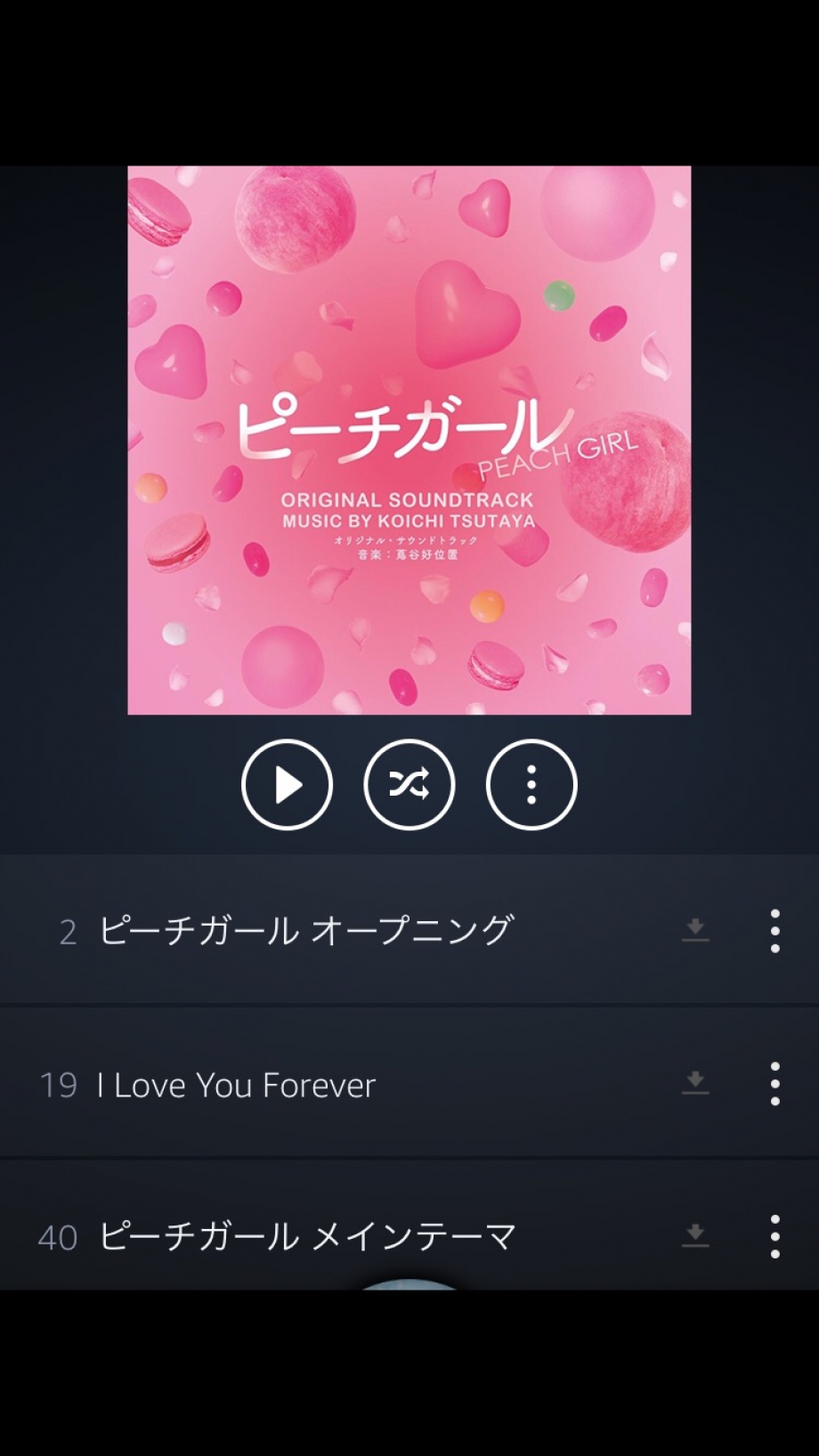The image size is (819, 1456).
Task: Play the Peach Girl soundtrack album
Action: [x=287, y=785]
